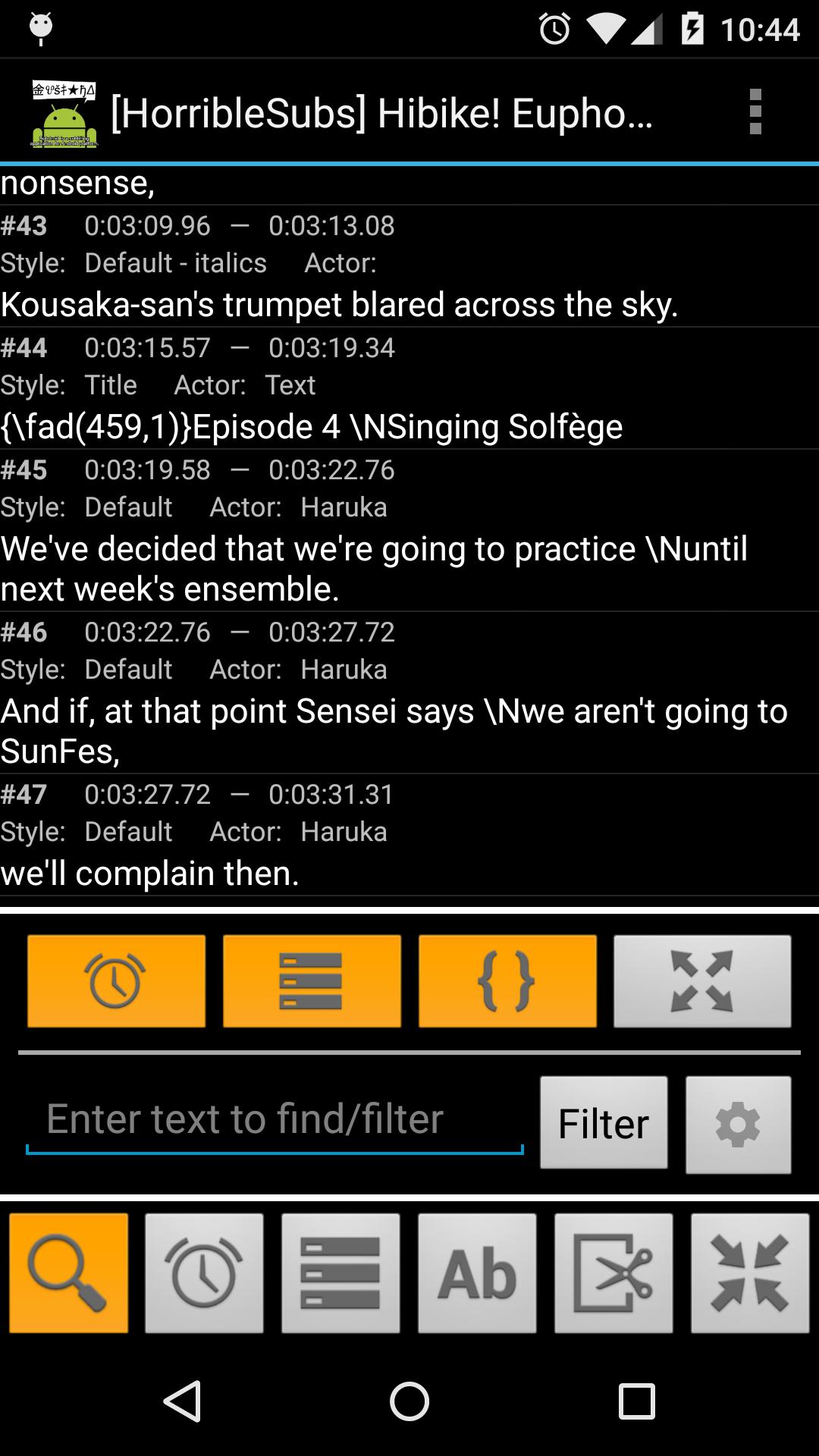Select the magnifier search tool
This screenshot has height=1456, width=819.
[x=68, y=1273]
